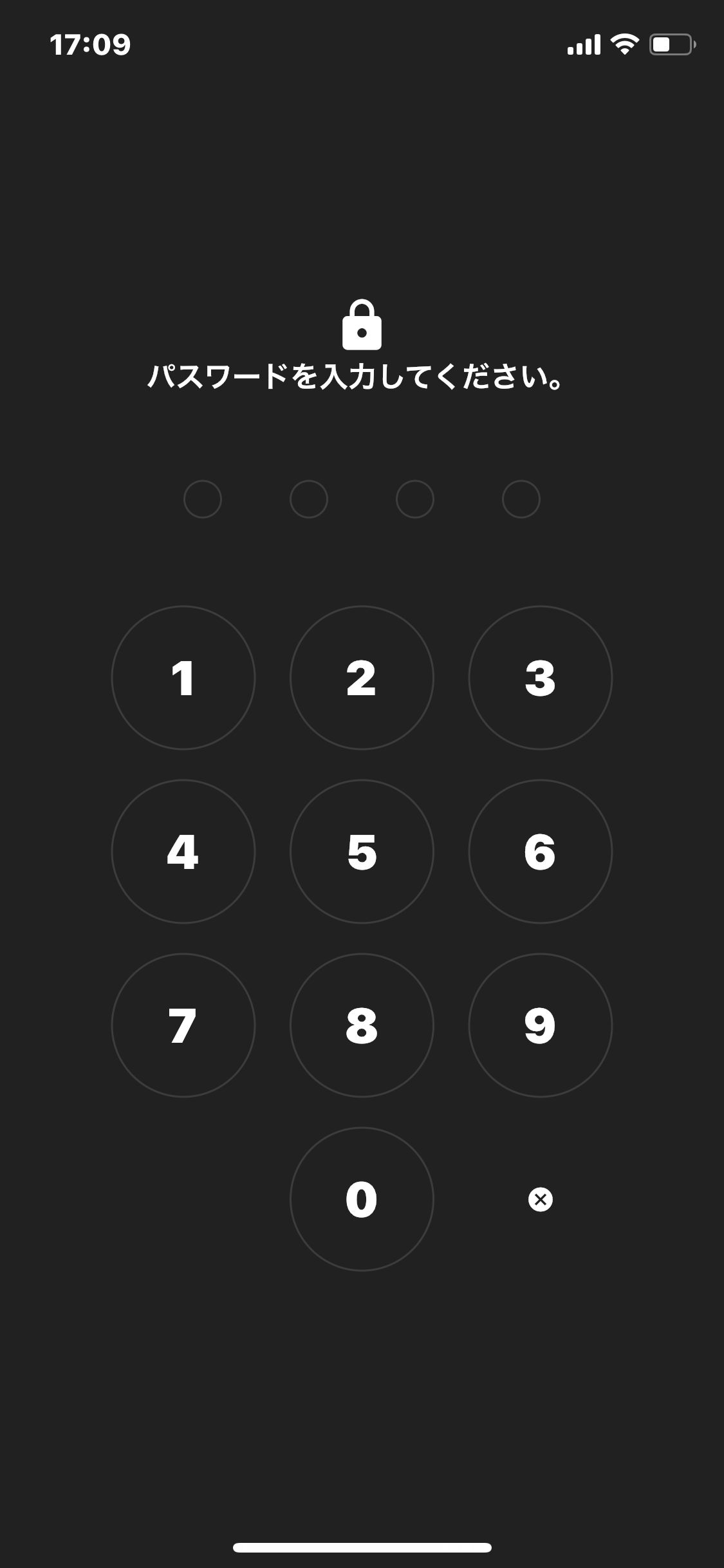
Task: Tap the number 2 key
Action: (x=362, y=678)
